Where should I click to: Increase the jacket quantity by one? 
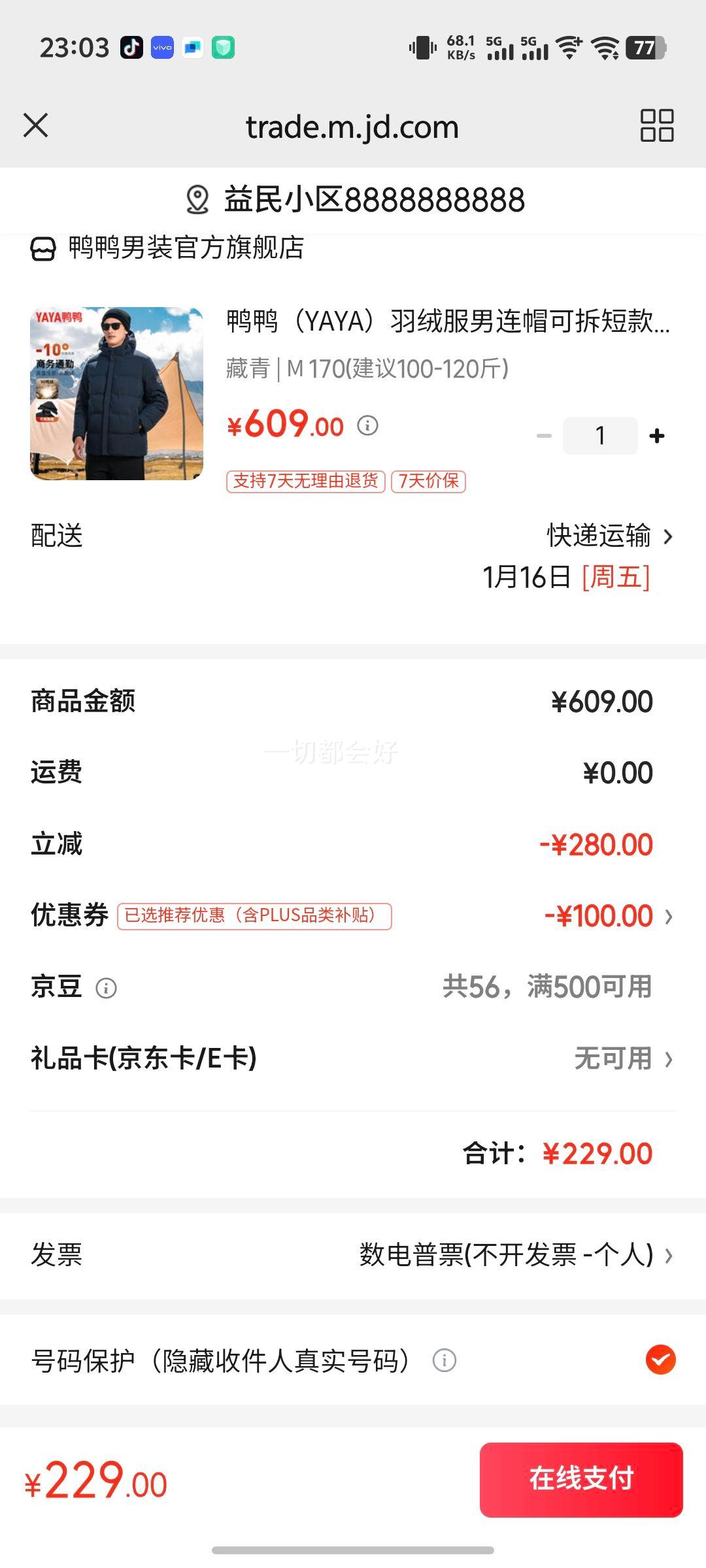coord(657,436)
